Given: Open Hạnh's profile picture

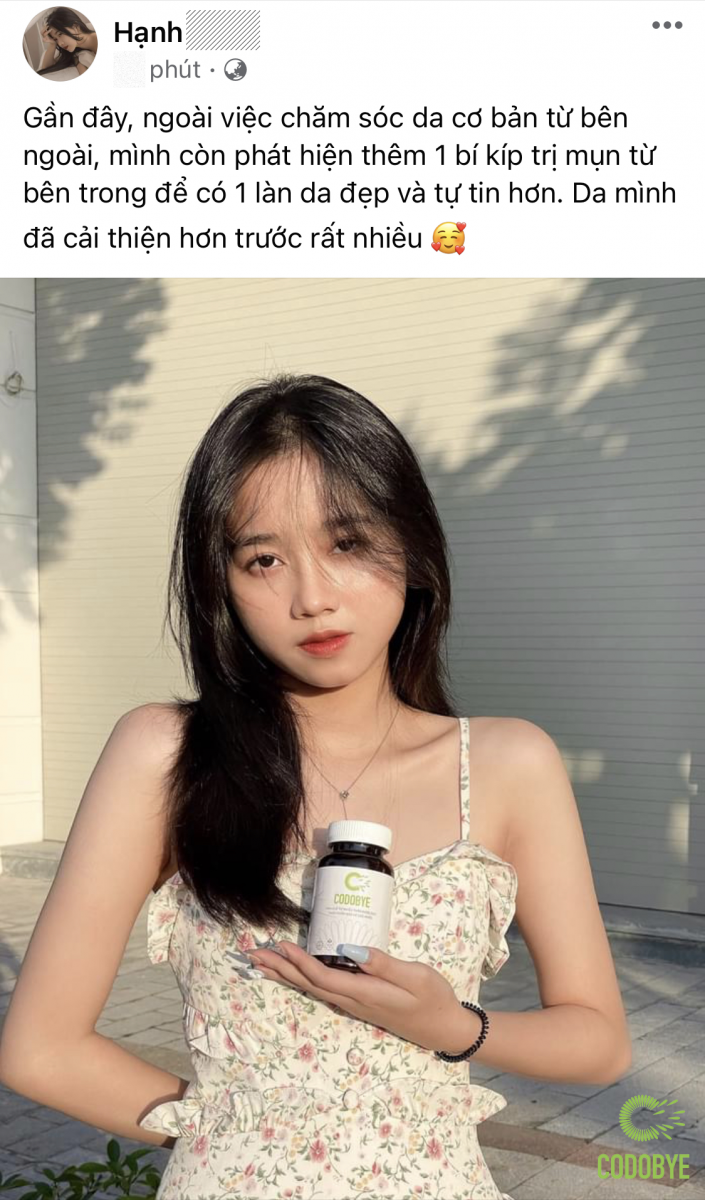Looking at the screenshot, I should (59, 44).
